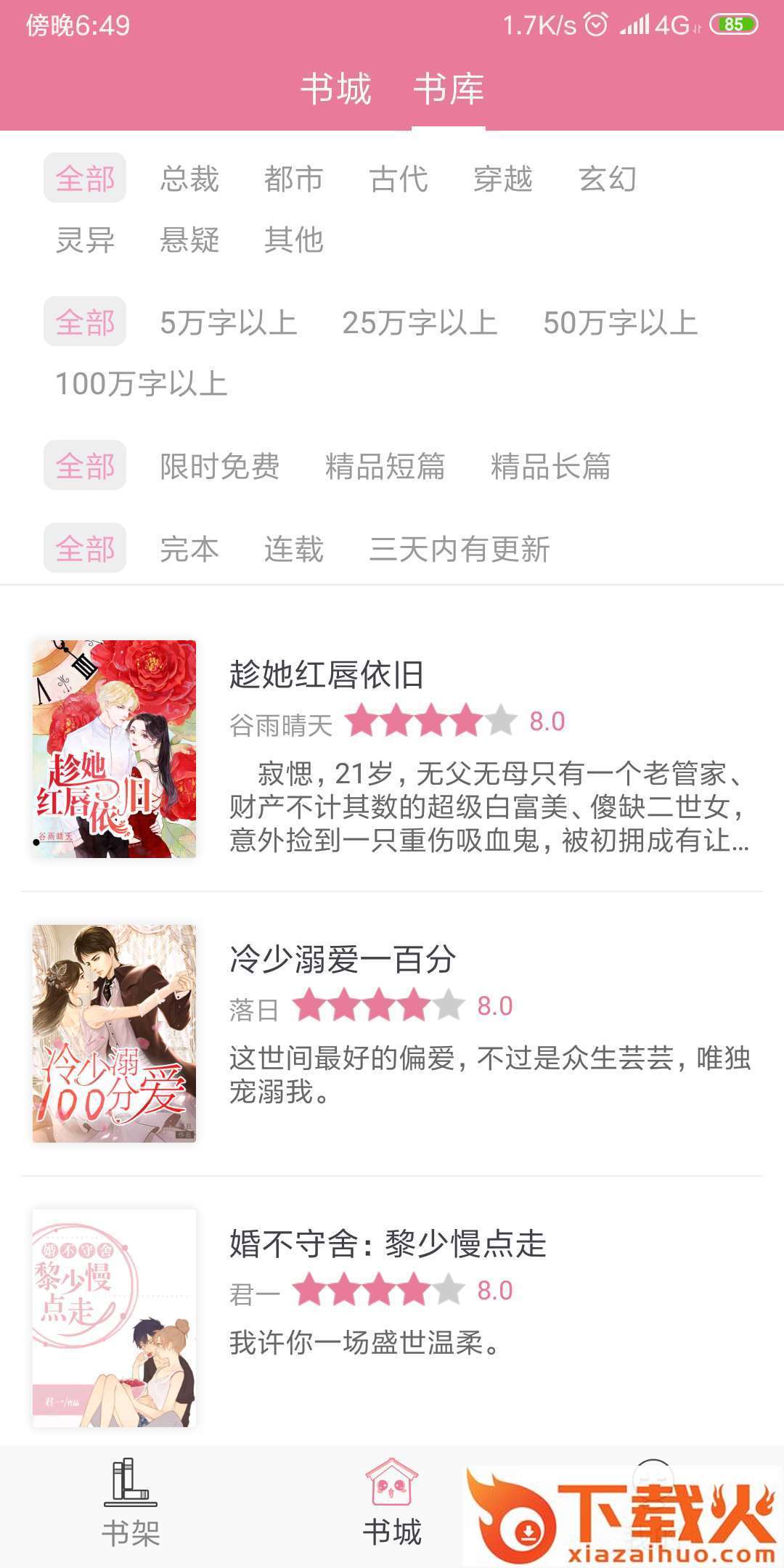Screen dimensions: 784x1568
Task: Select the 总裁 genre filter
Action: click(x=189, y=179)
